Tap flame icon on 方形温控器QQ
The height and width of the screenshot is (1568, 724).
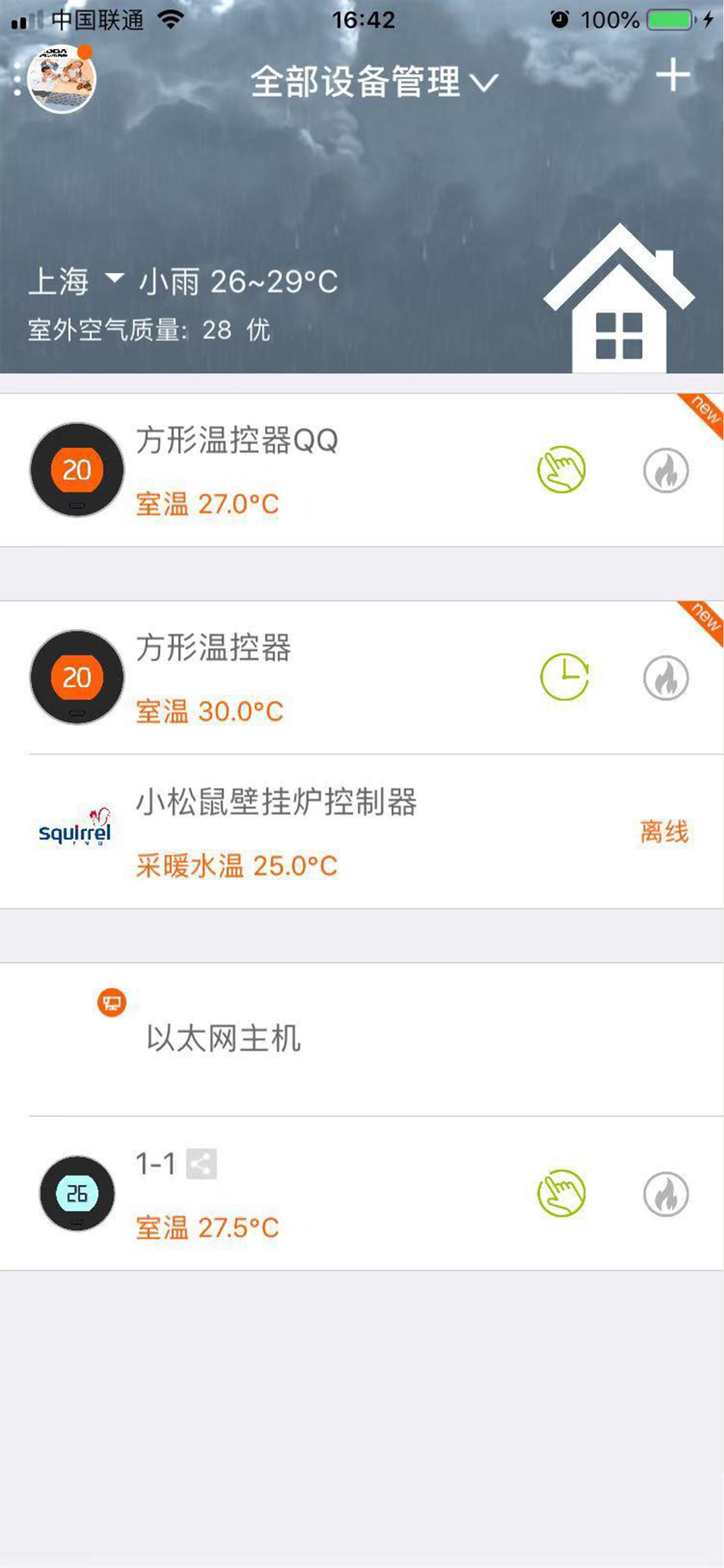[666, 470]
